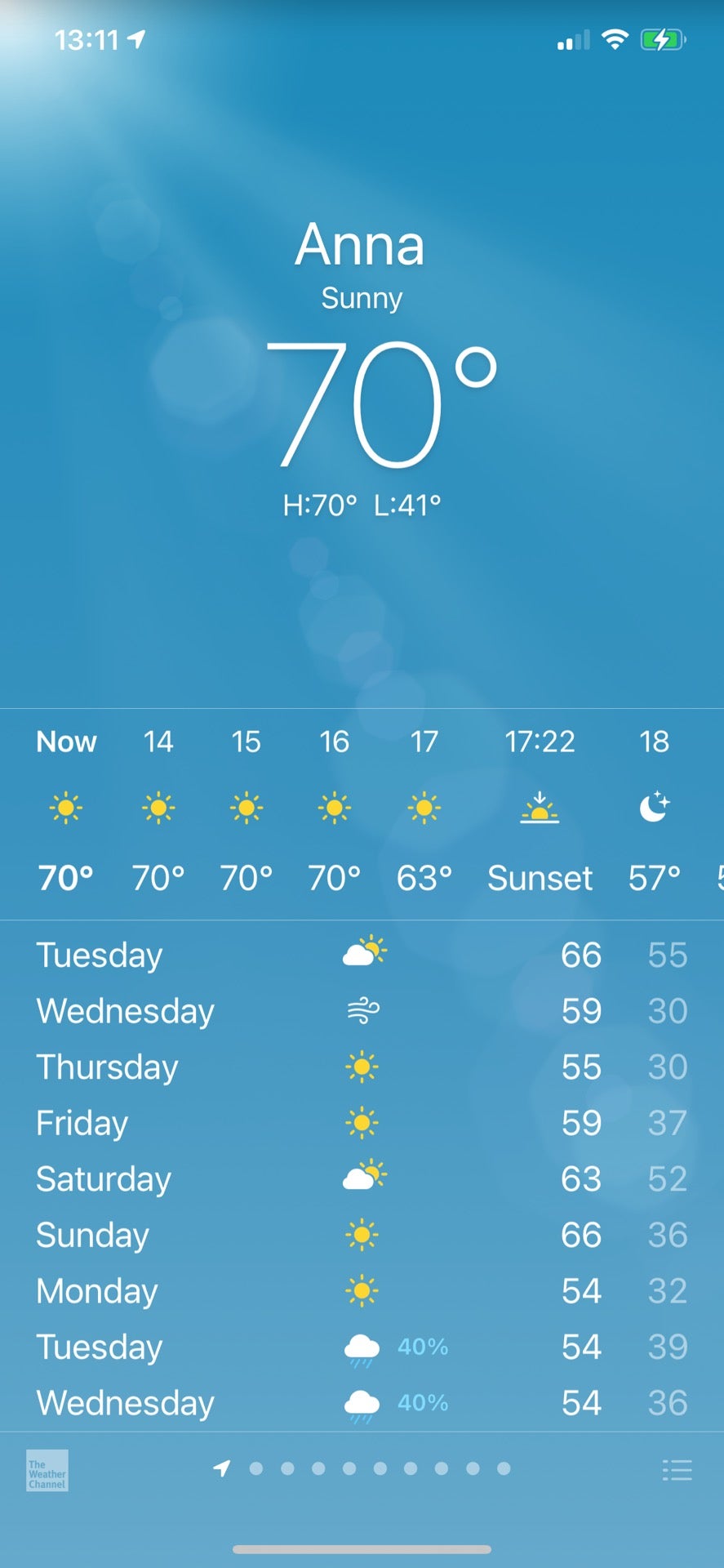Image resolution: width=724 pixels, height=1568 pixels.
Task: Open The Weather Channel link
Action: pyautogui.click(x=47, y=1470)
